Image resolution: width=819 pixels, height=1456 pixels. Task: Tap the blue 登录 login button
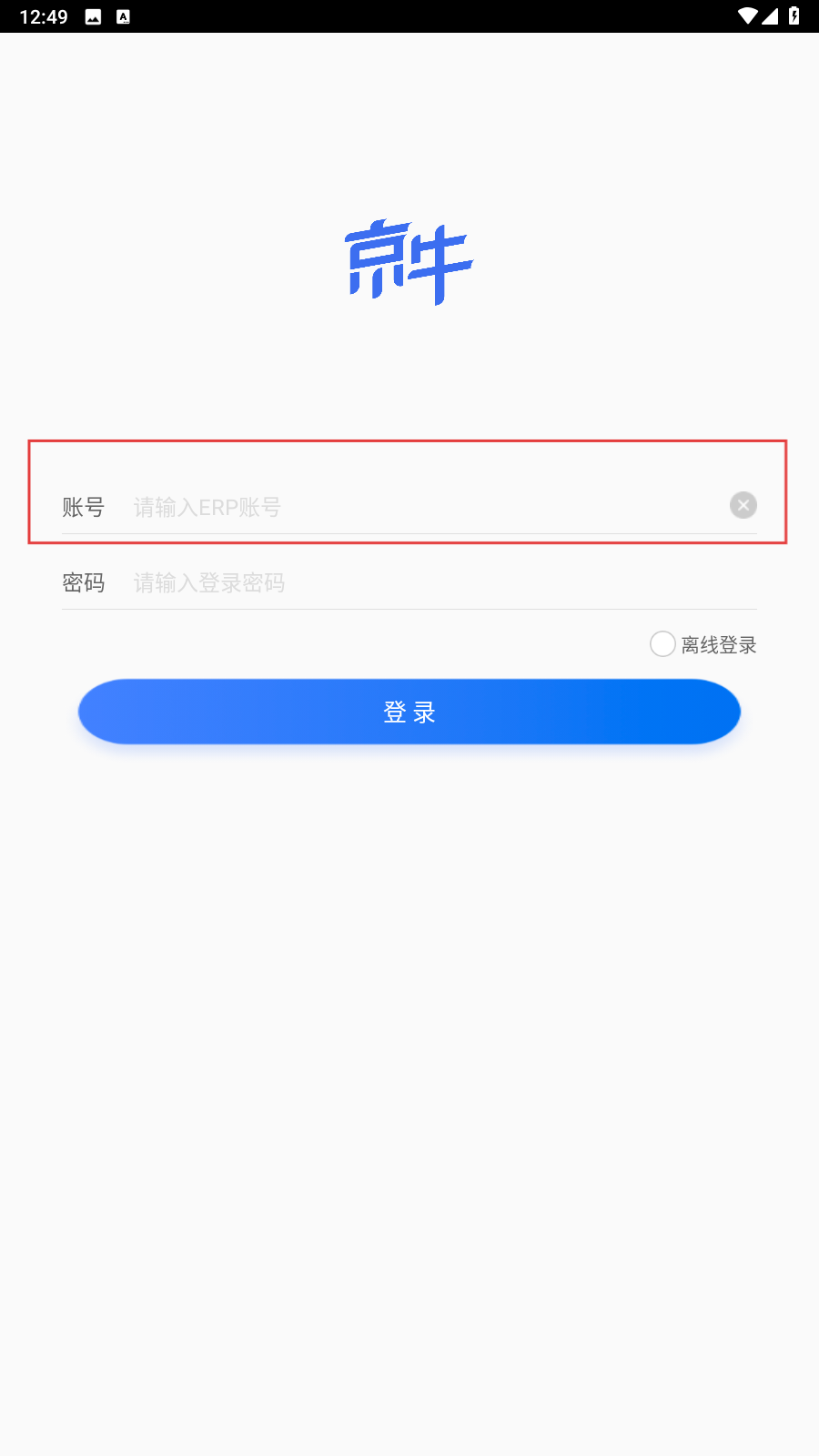409,712
